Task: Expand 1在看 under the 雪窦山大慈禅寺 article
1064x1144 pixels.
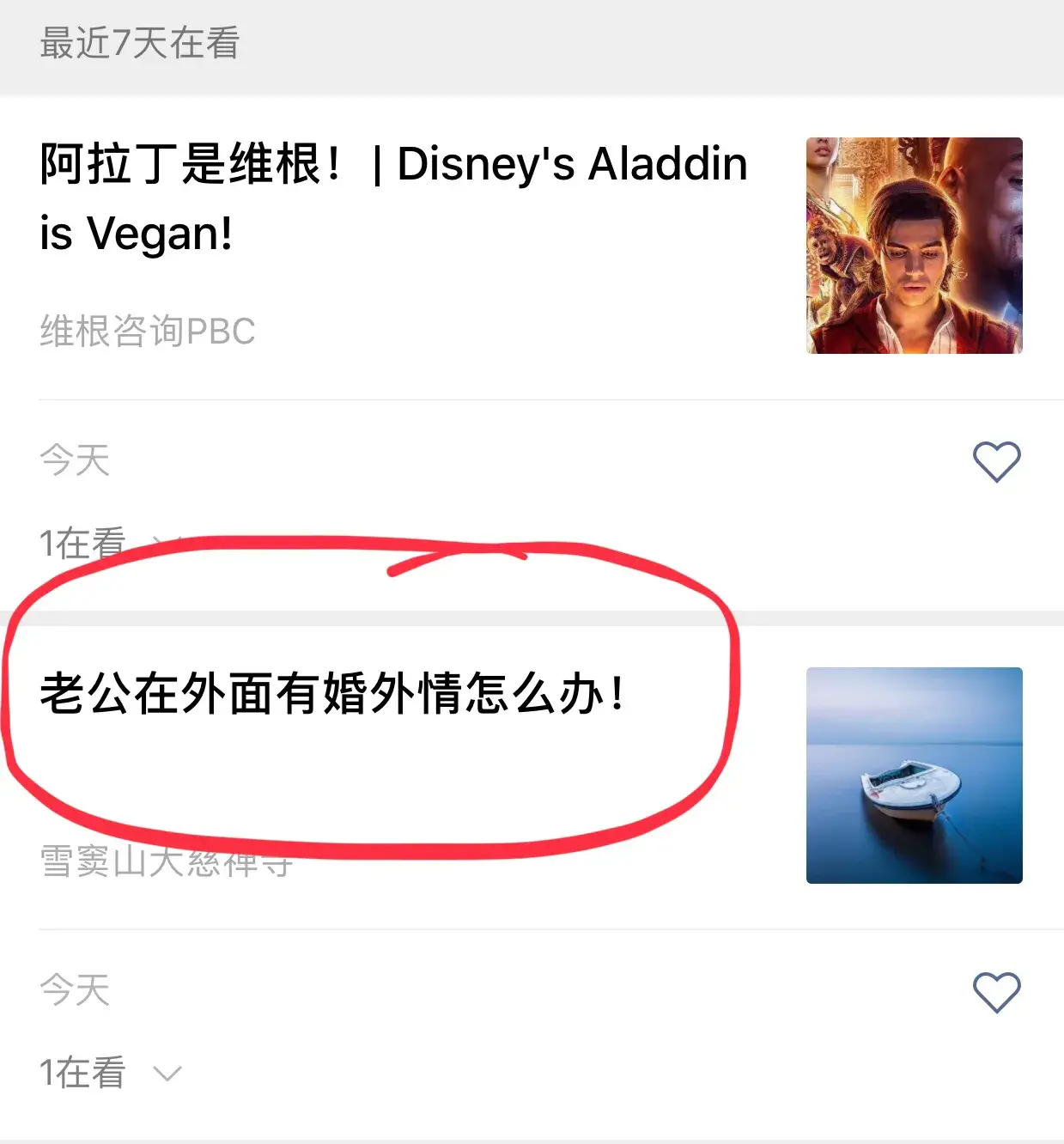Action: 167,1074
